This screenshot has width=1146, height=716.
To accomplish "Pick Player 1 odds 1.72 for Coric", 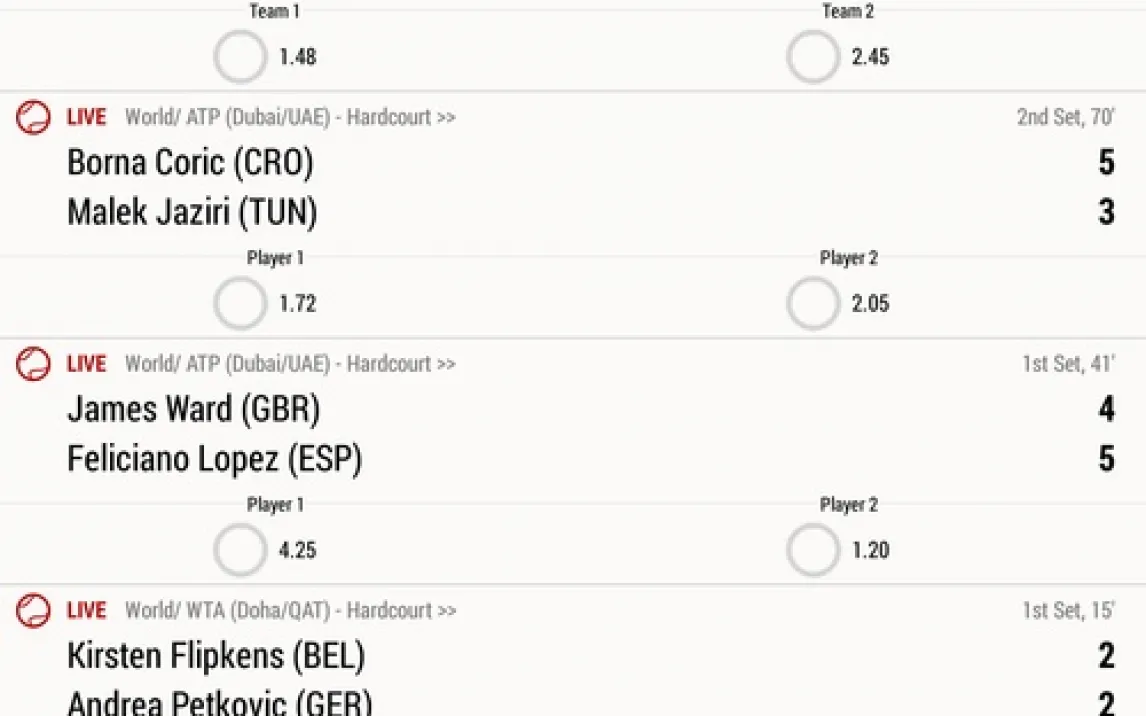I will (x=241, y=304).
